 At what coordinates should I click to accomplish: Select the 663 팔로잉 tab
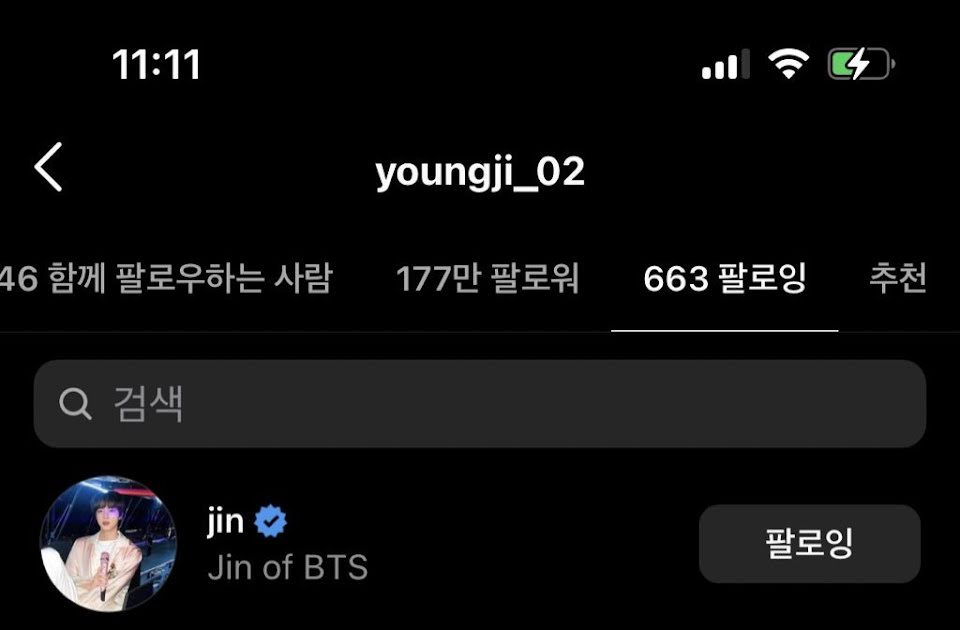pyautogui.click(x=724, y=278)
